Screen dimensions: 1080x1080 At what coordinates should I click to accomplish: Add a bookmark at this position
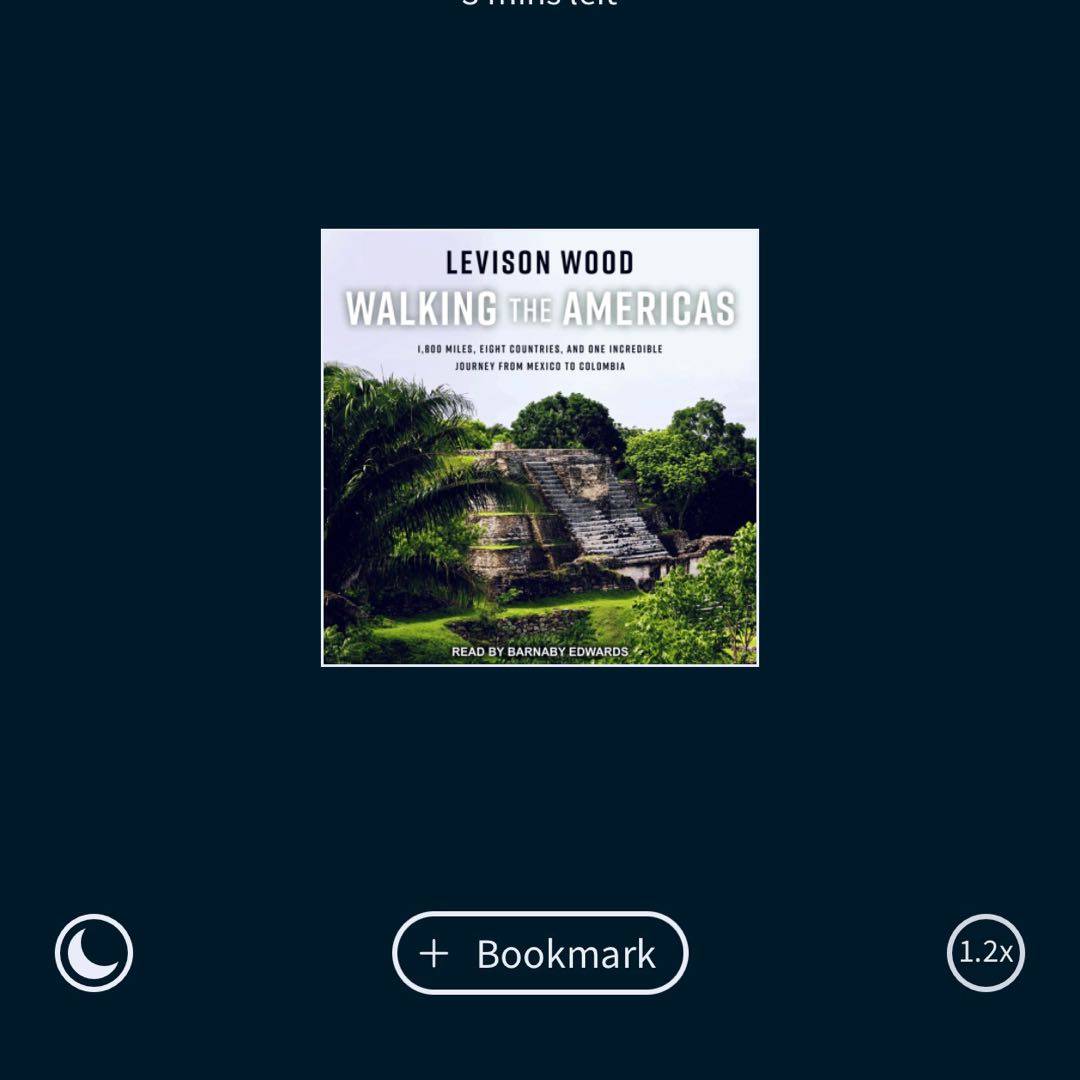coord(540,953)
